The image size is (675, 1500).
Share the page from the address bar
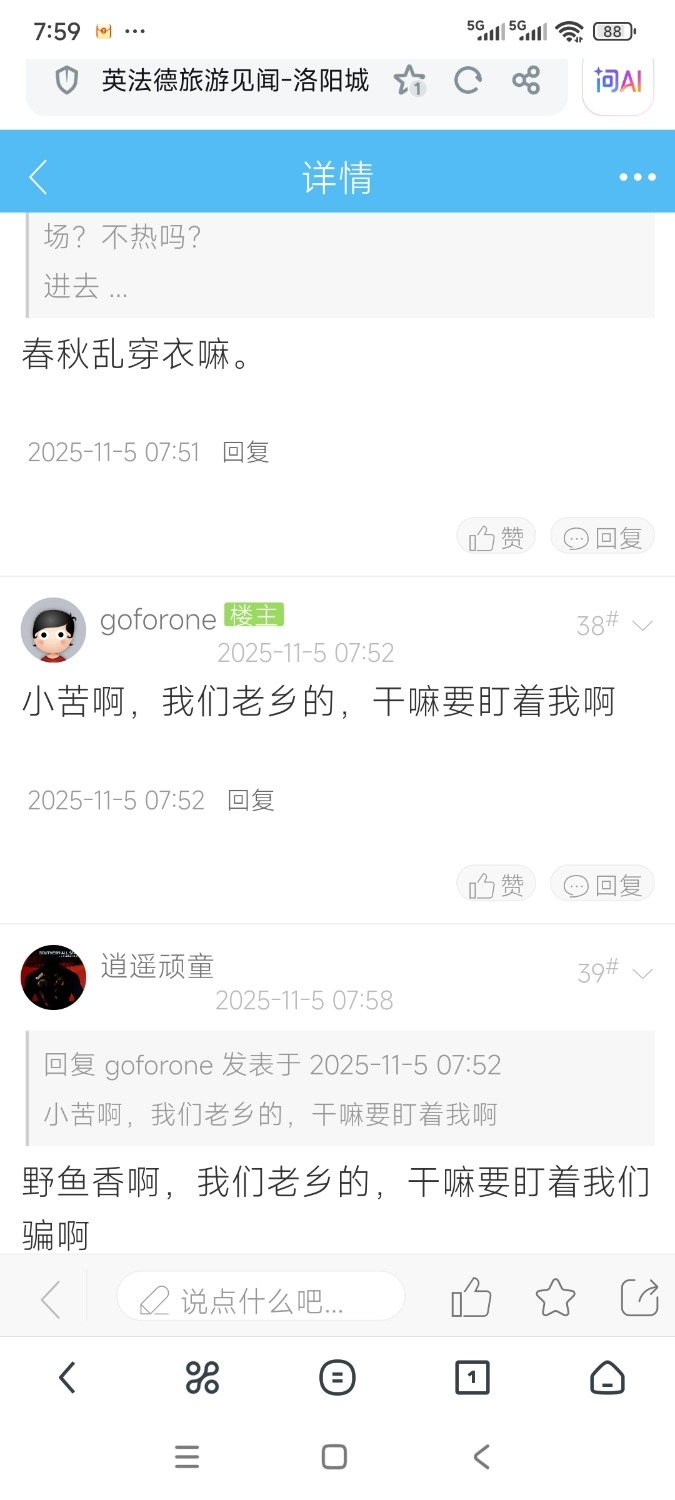point(526,81)
